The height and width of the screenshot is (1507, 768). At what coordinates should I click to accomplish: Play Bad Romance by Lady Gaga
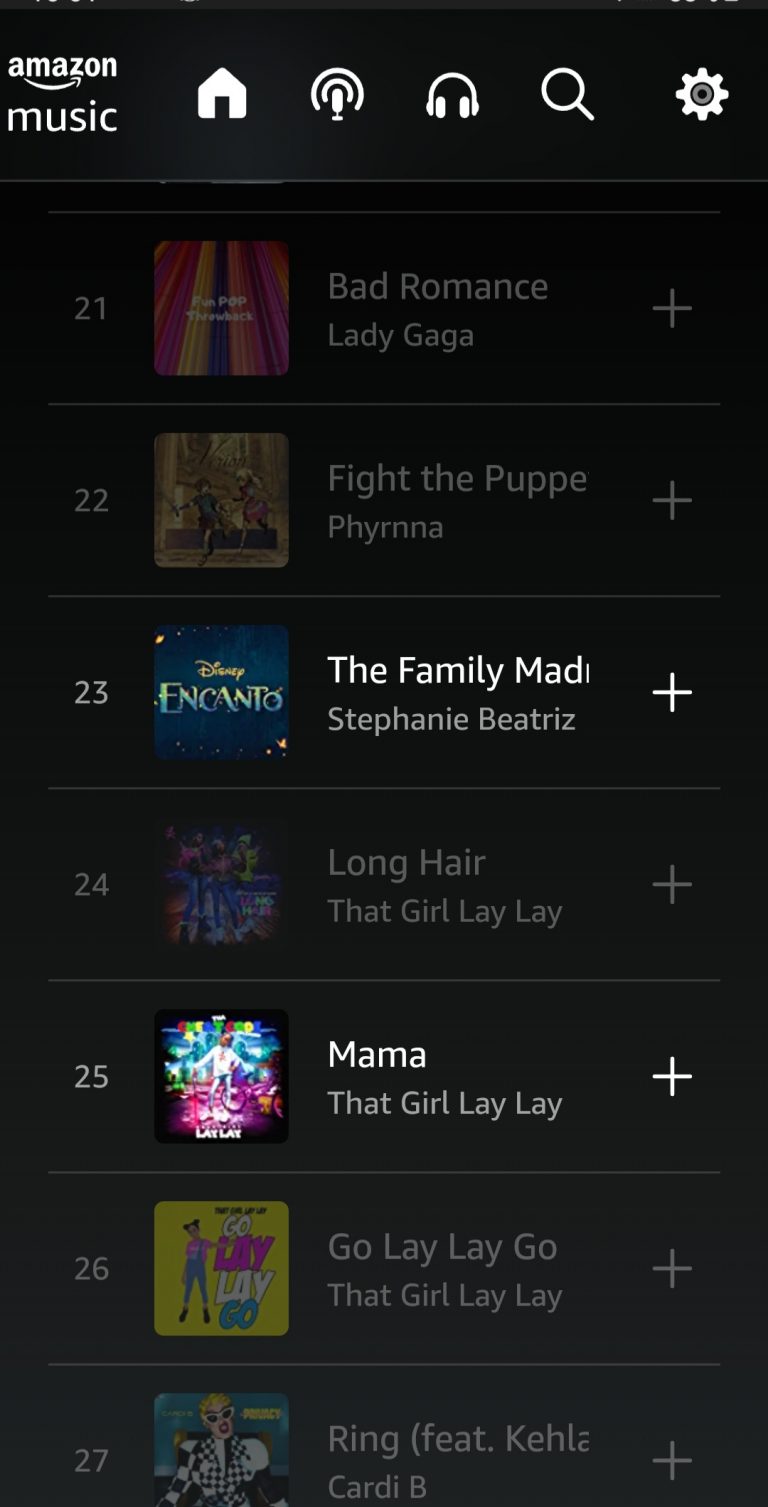(384, 308)
